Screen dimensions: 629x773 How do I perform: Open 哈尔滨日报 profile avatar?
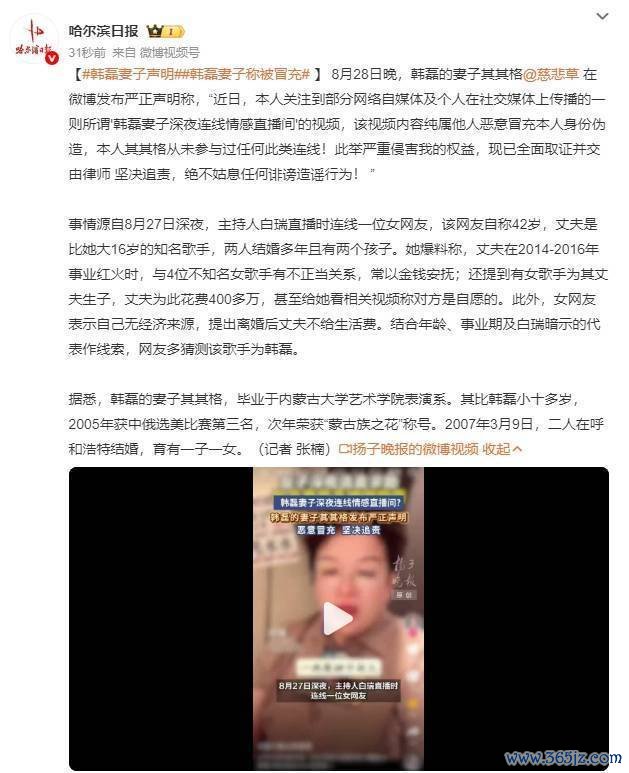click(x=32, y=37)
